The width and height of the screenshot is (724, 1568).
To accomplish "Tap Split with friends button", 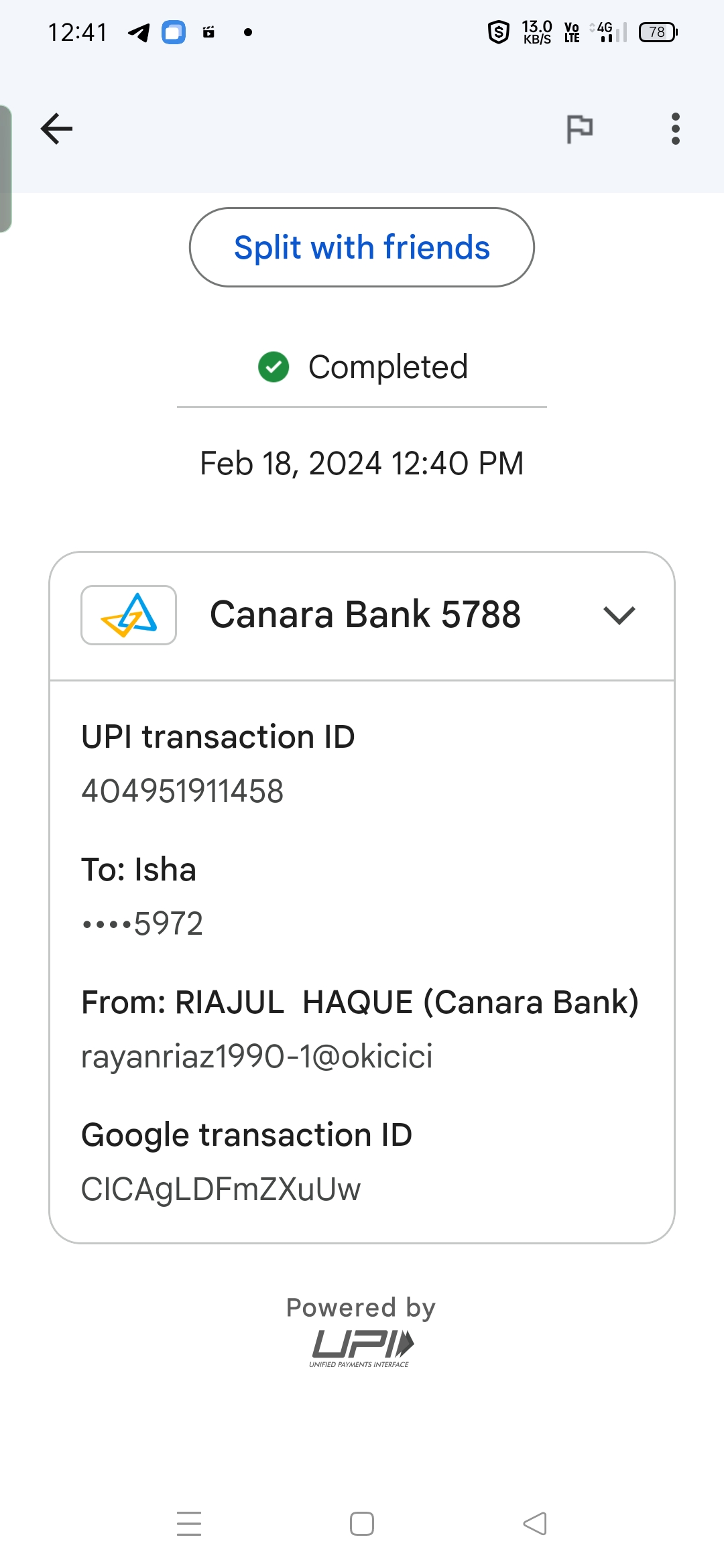I will click(x=362, y=247).
